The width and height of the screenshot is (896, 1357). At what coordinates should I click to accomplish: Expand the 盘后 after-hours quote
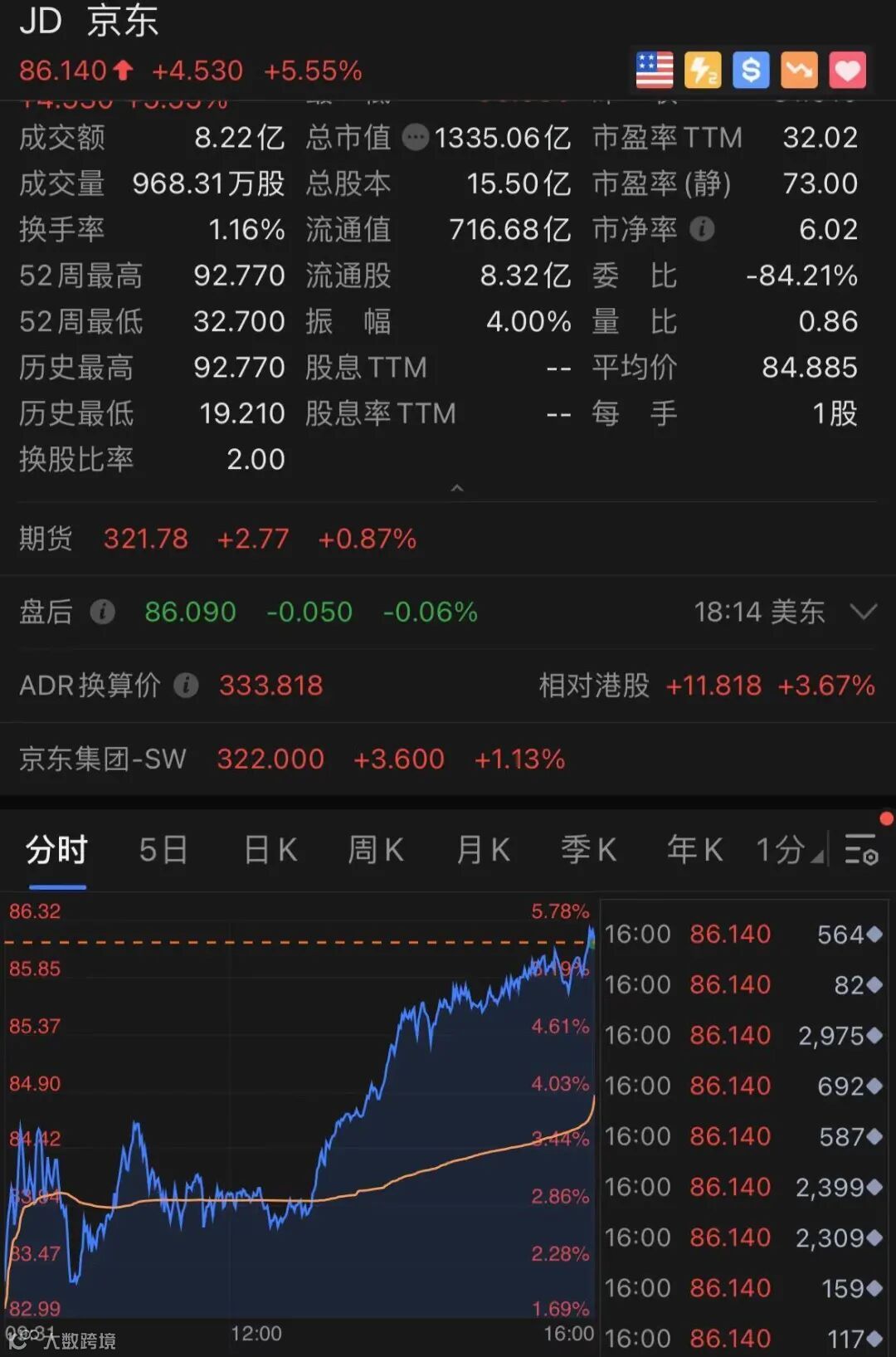click(864, 613)
